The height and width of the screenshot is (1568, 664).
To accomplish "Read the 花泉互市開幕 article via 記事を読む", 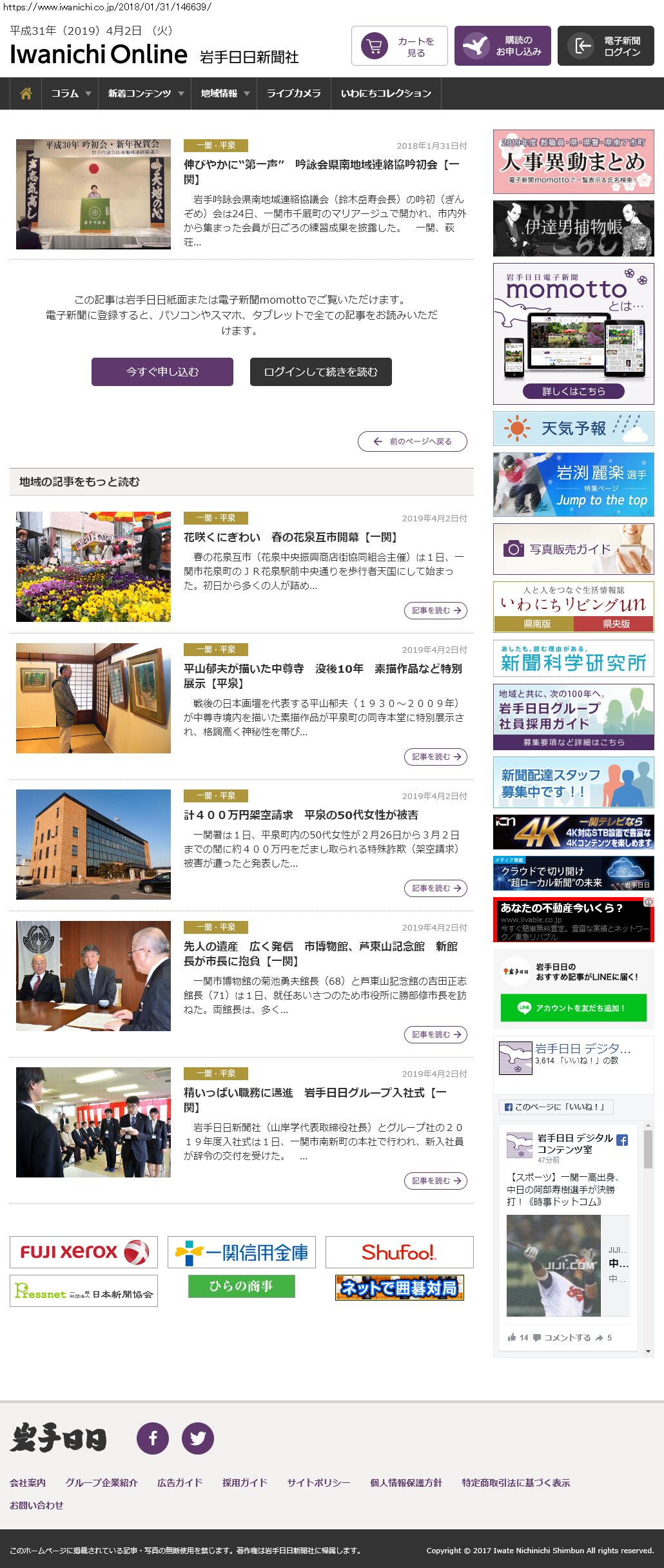I will pyautogui.click(x=436, y=610).
